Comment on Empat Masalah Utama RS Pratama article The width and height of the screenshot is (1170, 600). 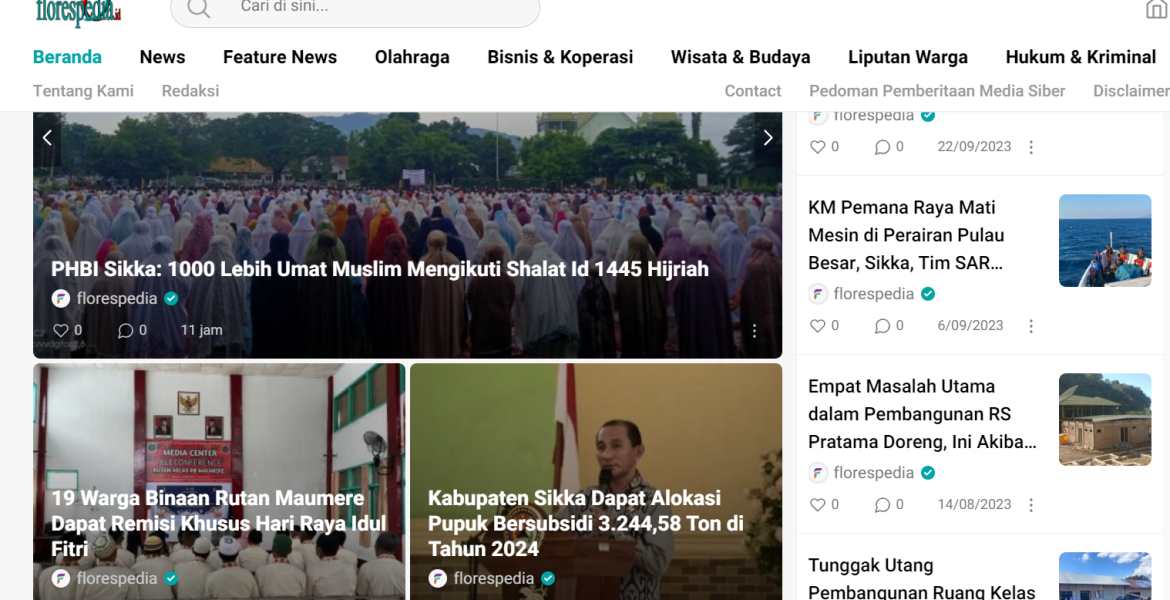click(x=882, y=505)
